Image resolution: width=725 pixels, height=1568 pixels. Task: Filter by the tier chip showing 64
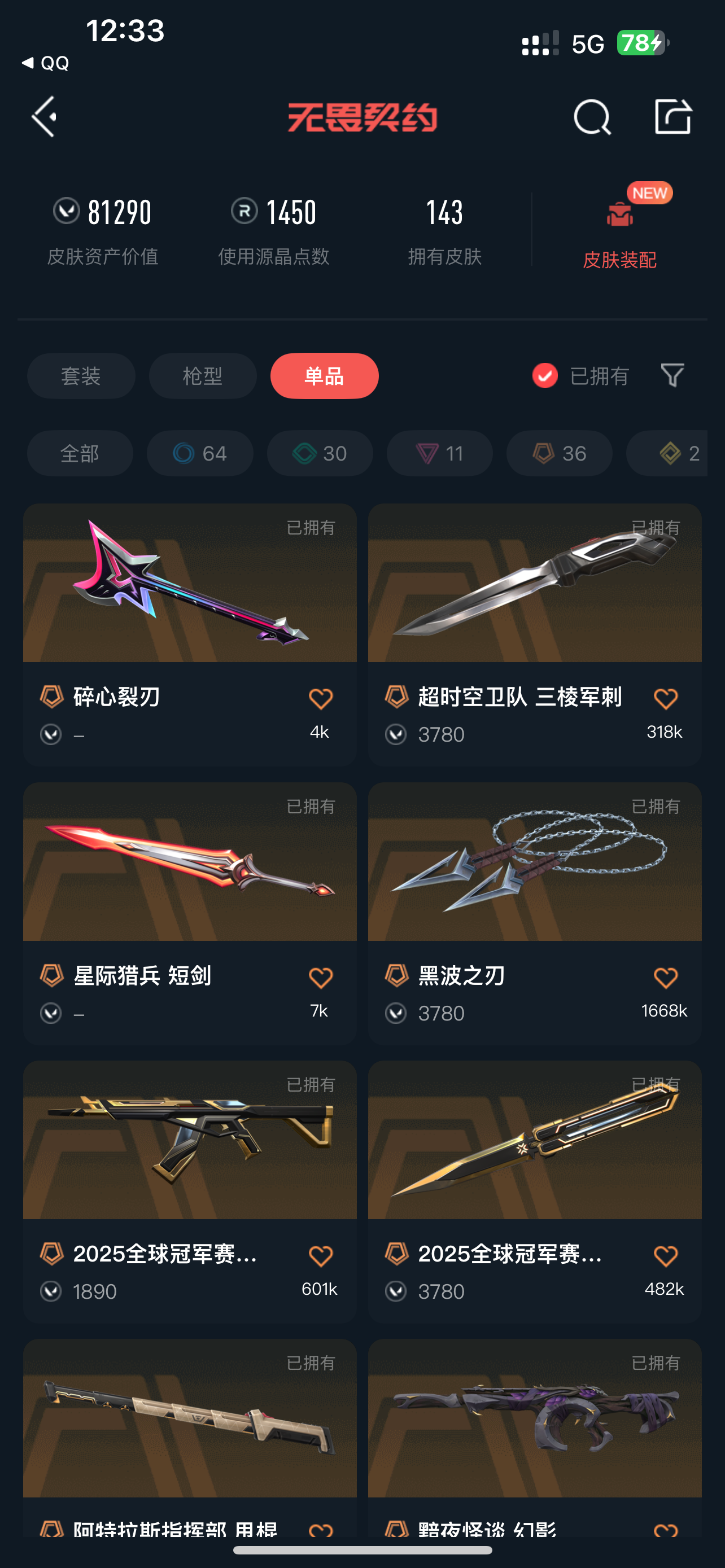200,453
